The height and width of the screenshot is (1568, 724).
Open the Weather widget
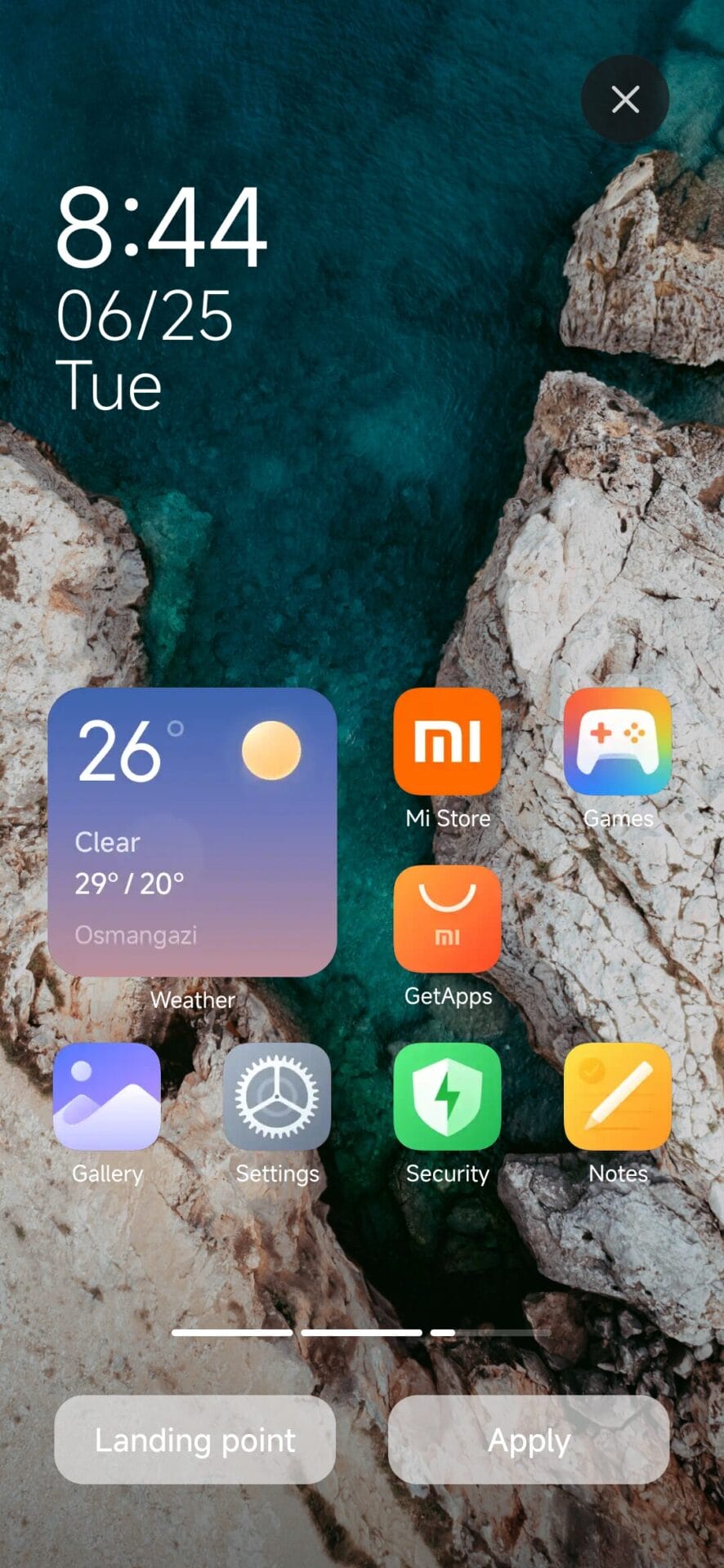pyautogui.click(x=192, y=831)
